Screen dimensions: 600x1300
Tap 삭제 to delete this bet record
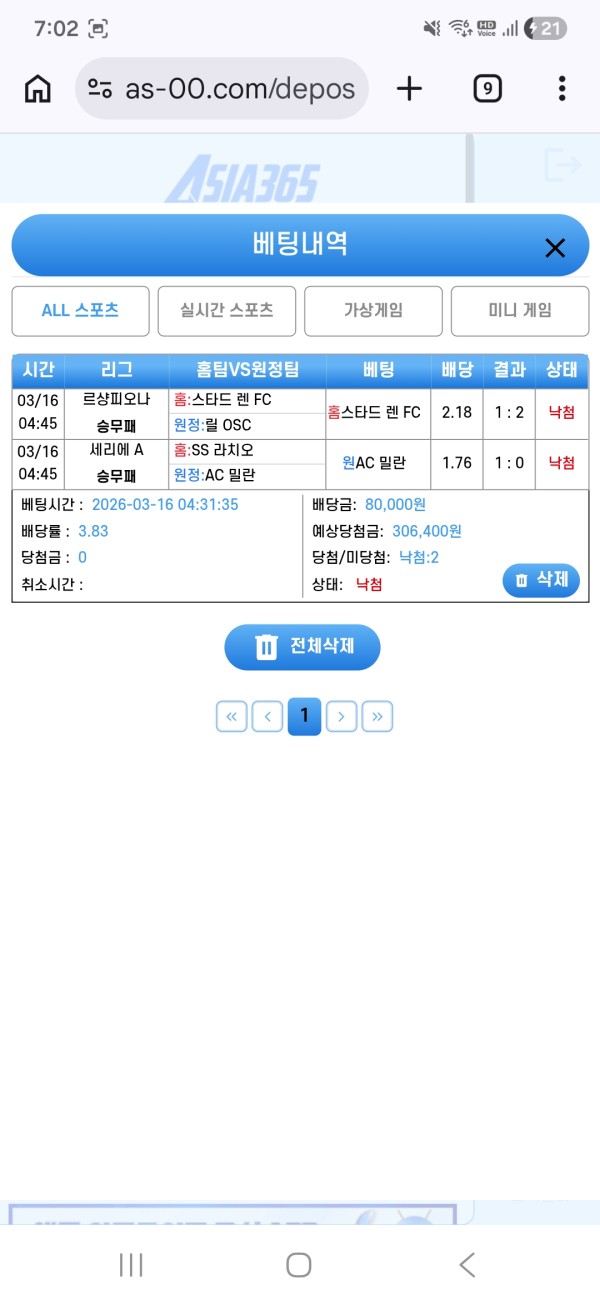(541, 579)
